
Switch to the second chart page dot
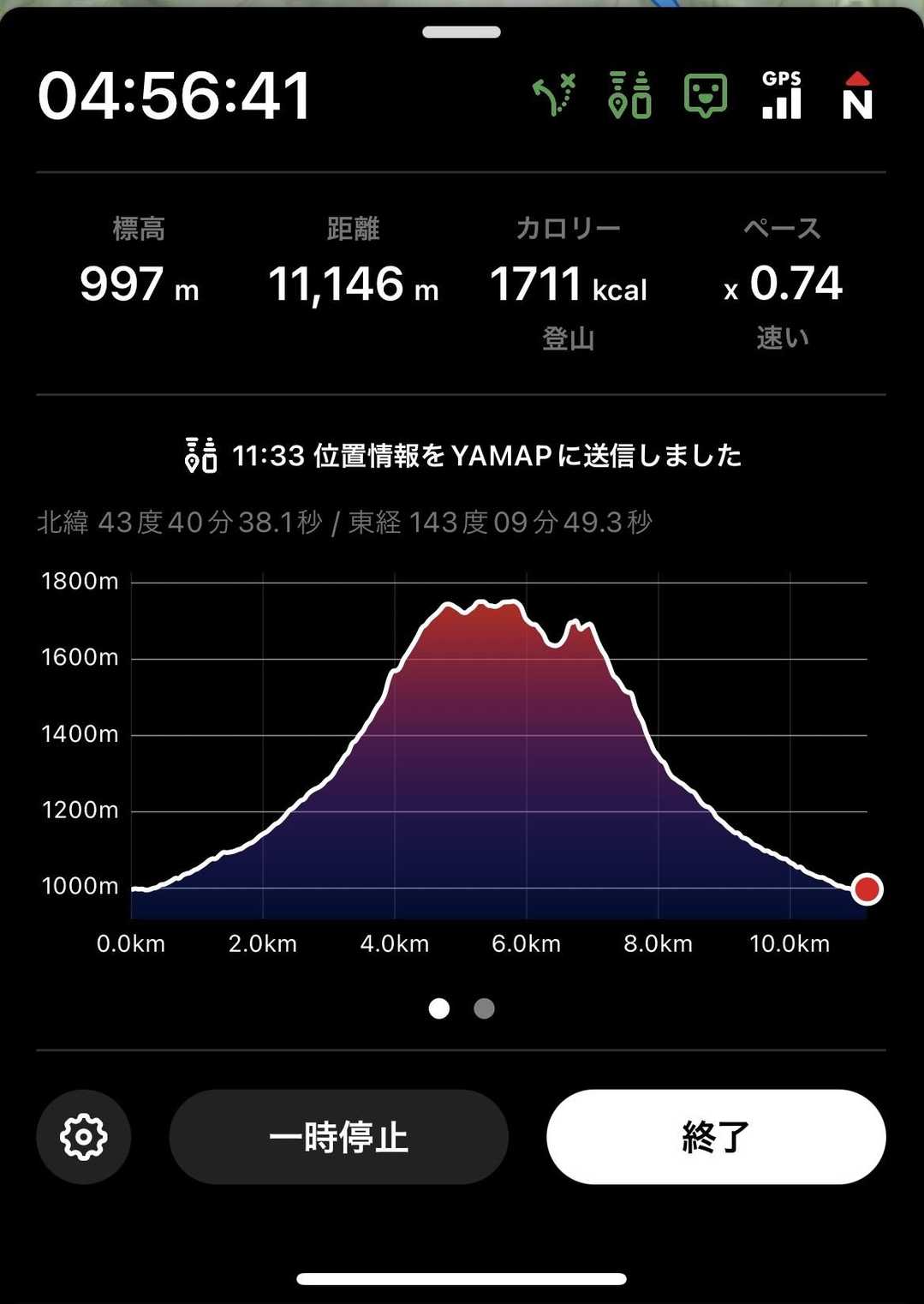click(x=484, y=1008)
